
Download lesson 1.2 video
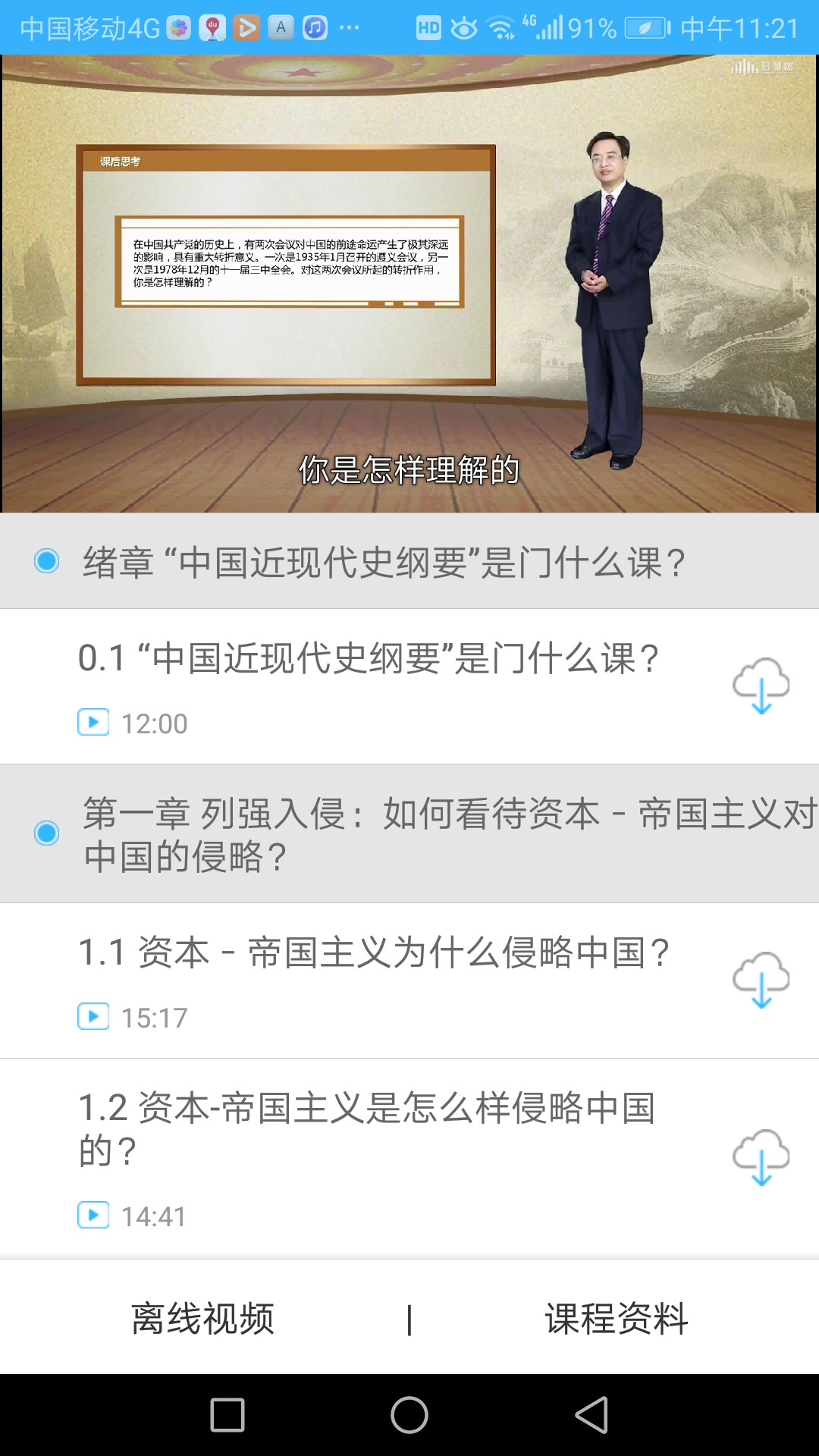(x=761, y=1157)
